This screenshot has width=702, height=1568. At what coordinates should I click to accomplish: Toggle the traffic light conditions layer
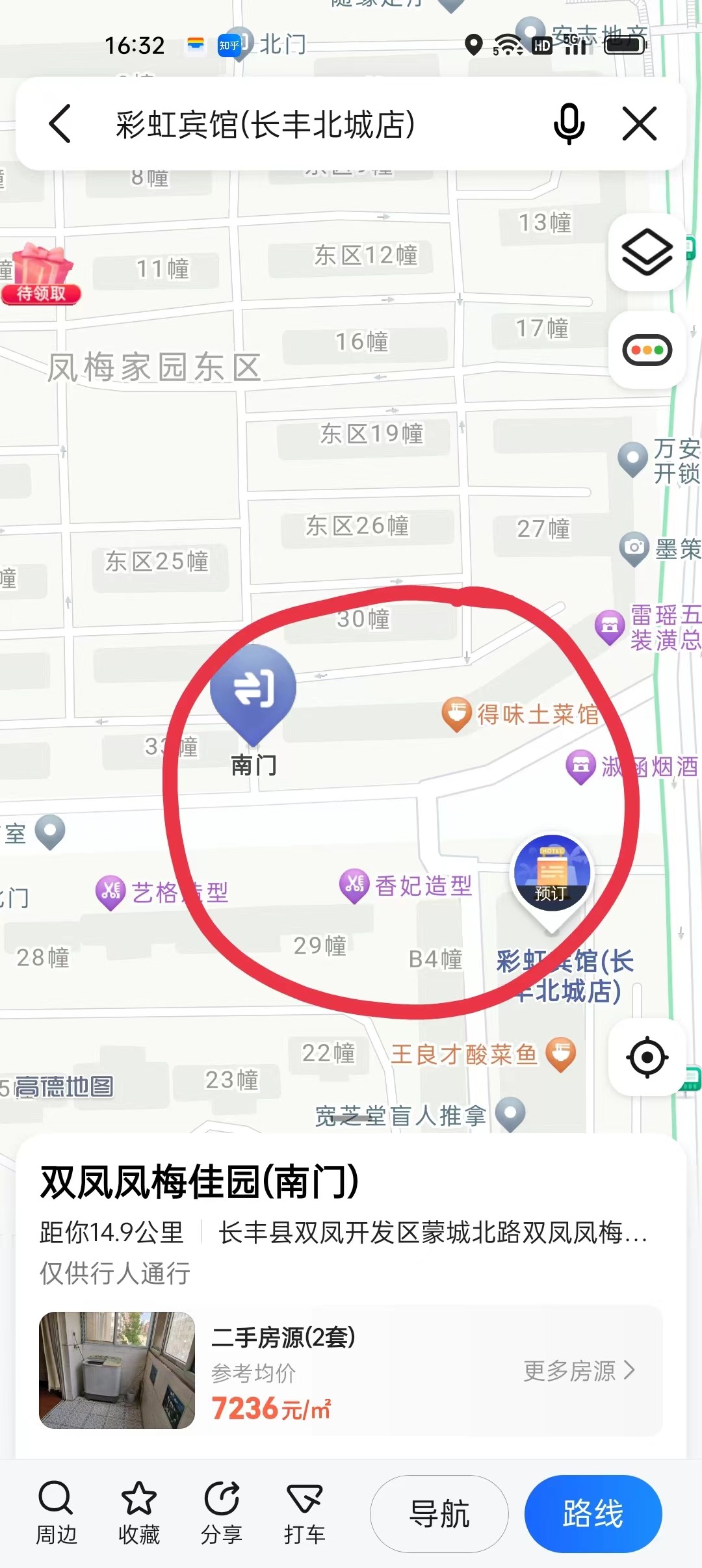(x=647, y=350)
